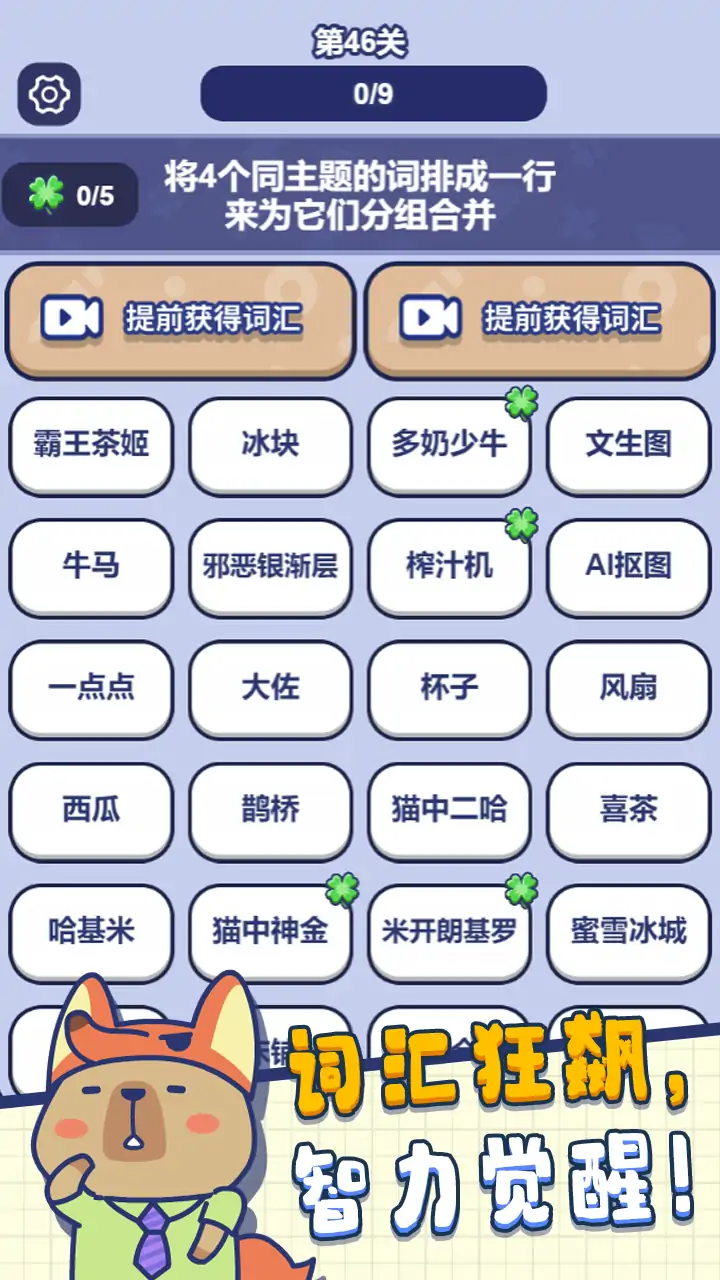Viewport: 720px width, 1280px height.
Task: Tap the 米开朗基罗 tile
Action: pyautogui.click(x=449, y=932)
